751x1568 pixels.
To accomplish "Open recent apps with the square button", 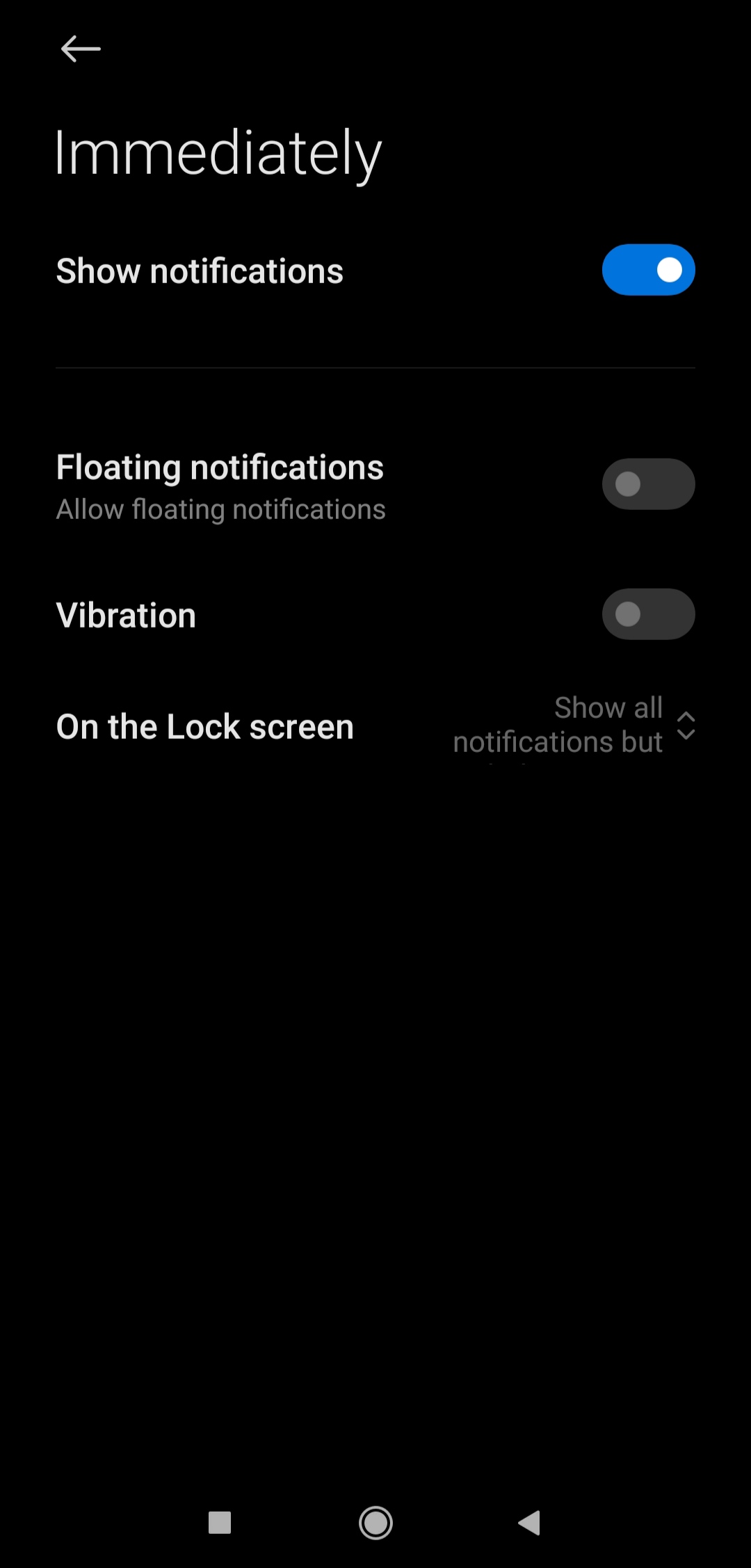I will pyautogui.click(x=220, y=1523).
